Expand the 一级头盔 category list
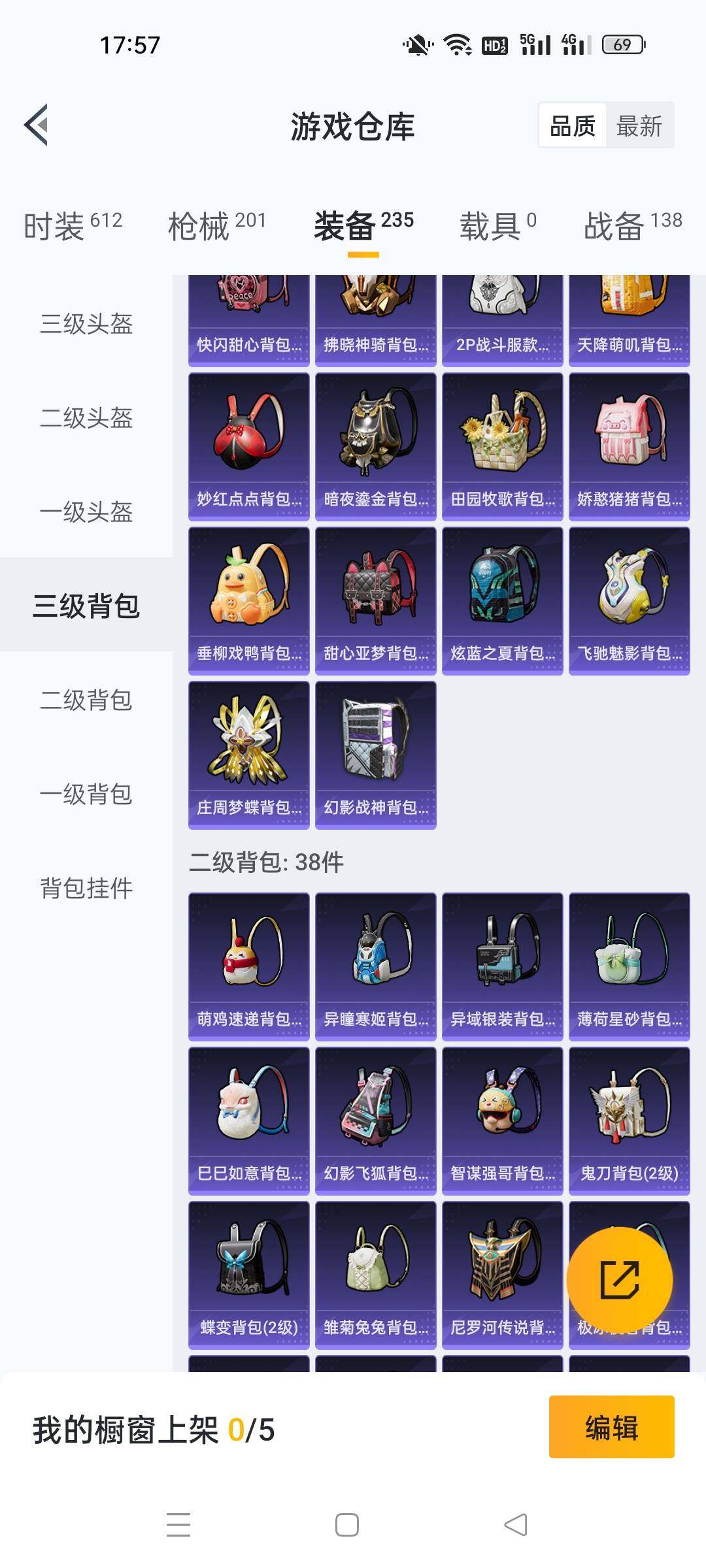The image size is (706, 1568). pyautogui.click(x=85, y=513)
